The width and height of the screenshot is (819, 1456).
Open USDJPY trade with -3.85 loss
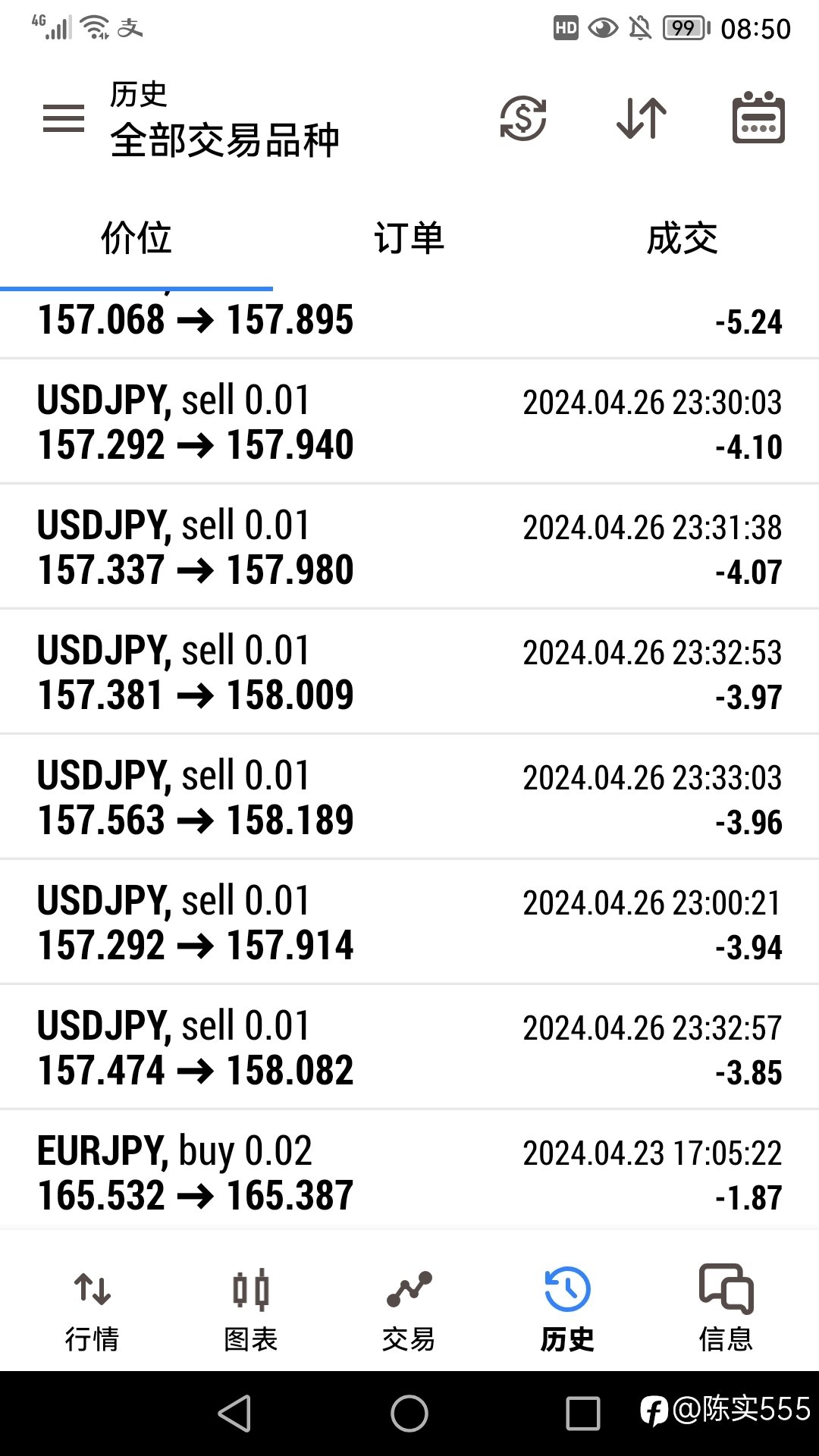pos(409,1047)
